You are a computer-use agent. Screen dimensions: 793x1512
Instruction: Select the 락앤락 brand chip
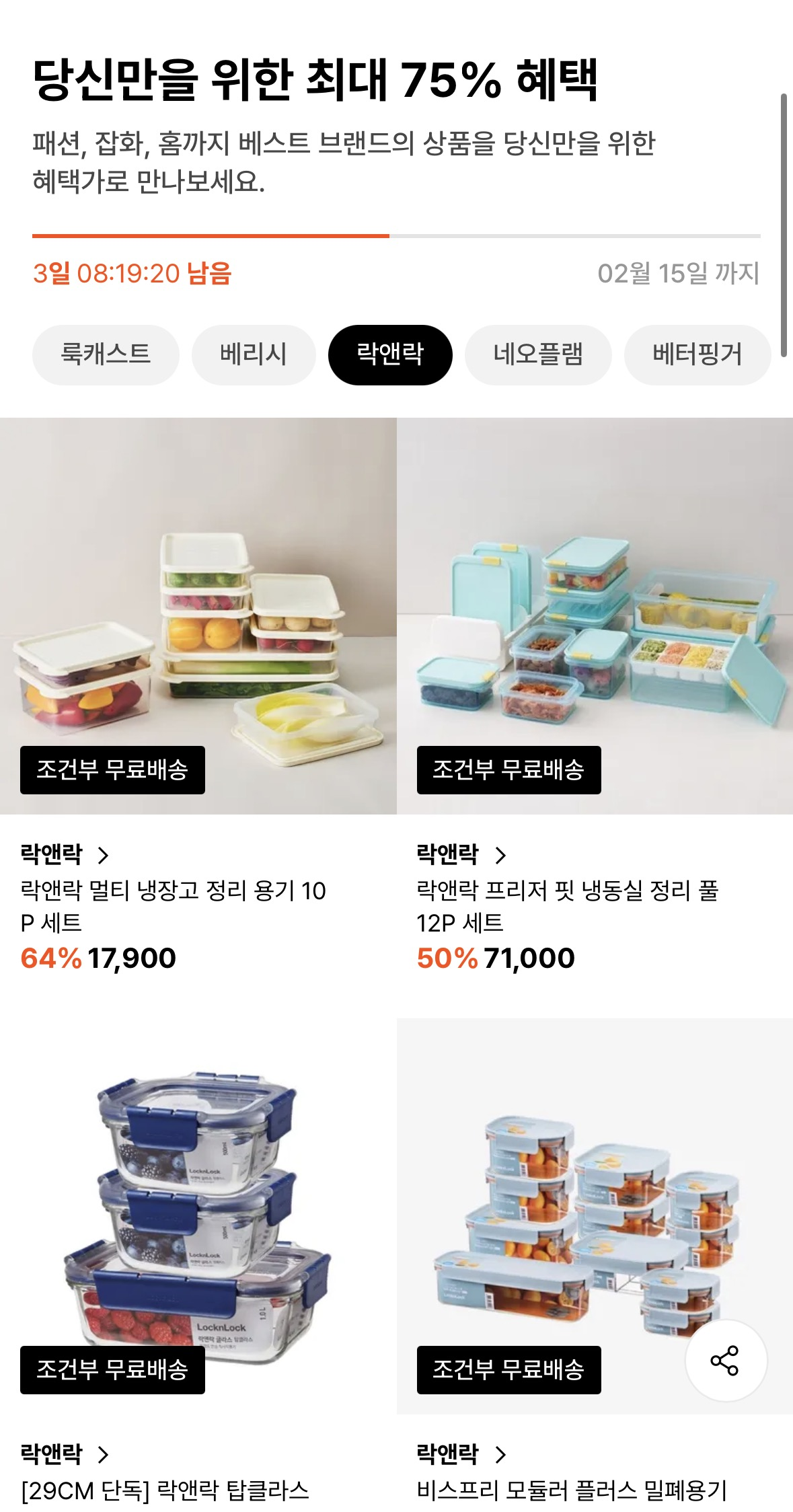[390, 354]
